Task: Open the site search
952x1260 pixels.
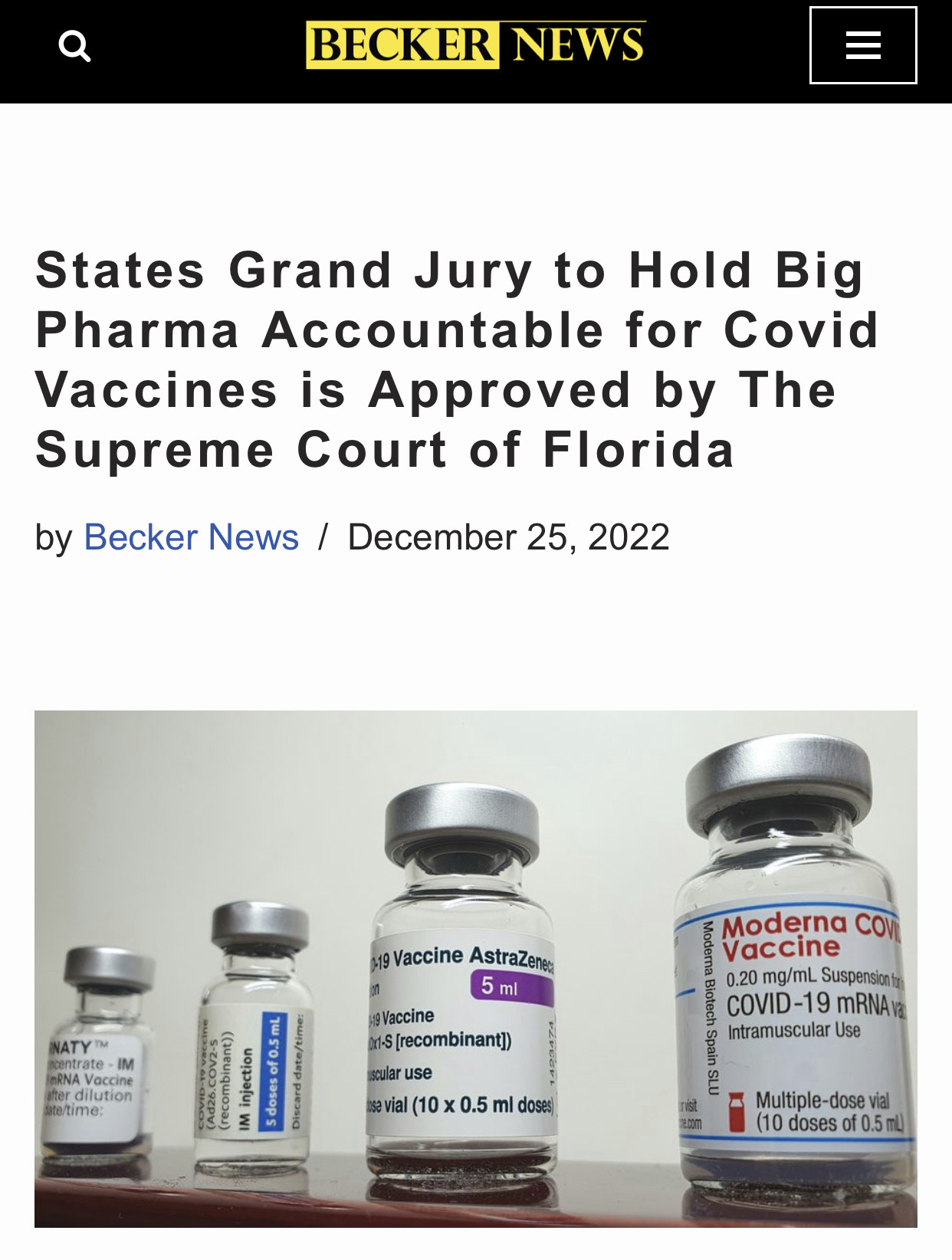Action: click(x=74, y=46)
